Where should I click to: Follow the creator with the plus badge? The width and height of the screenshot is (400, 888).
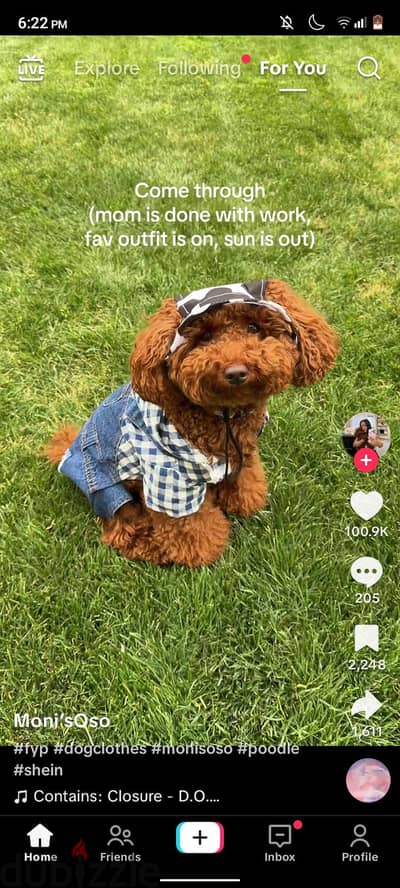[x=366, y=460]
